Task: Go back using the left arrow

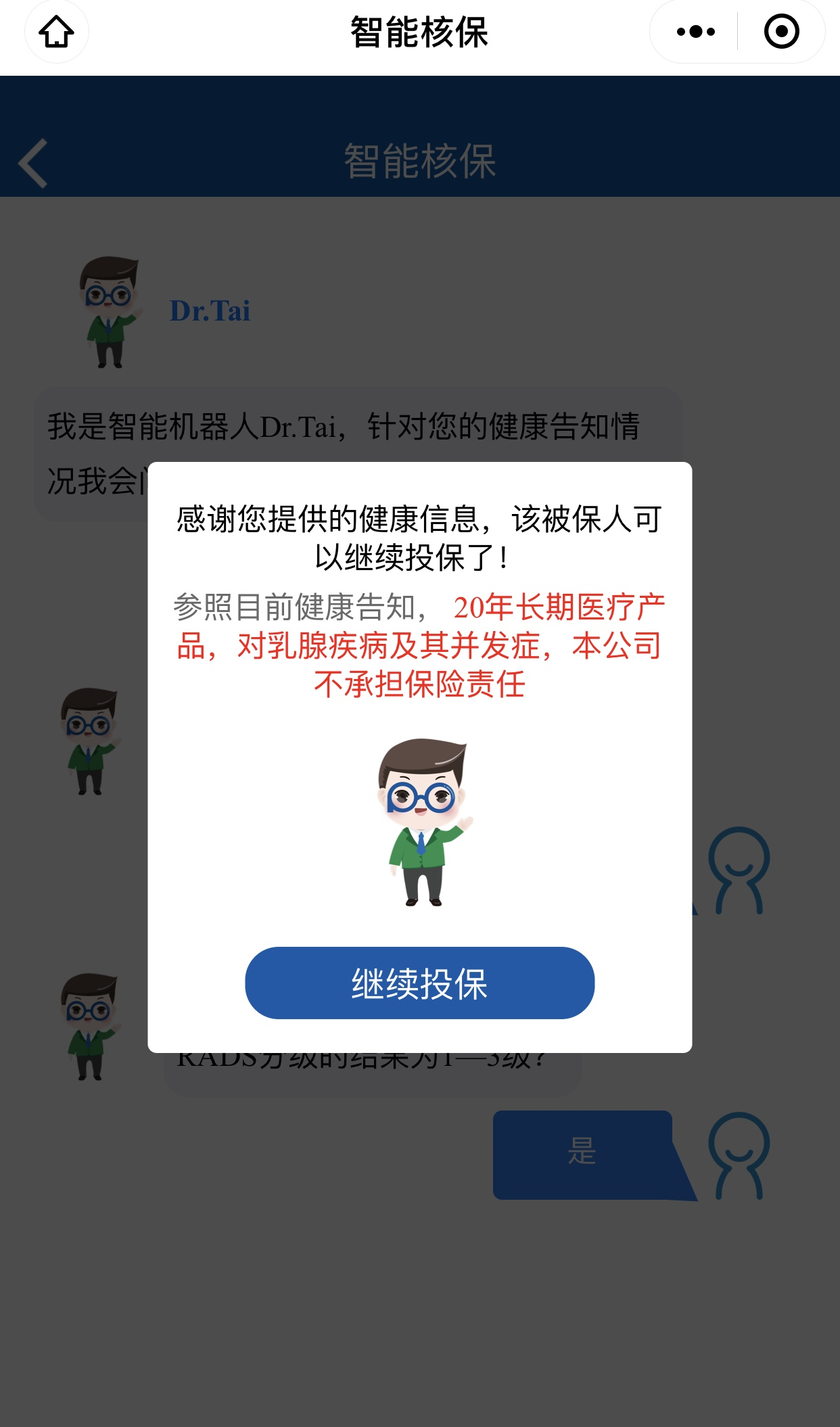Action: [33, 163]
